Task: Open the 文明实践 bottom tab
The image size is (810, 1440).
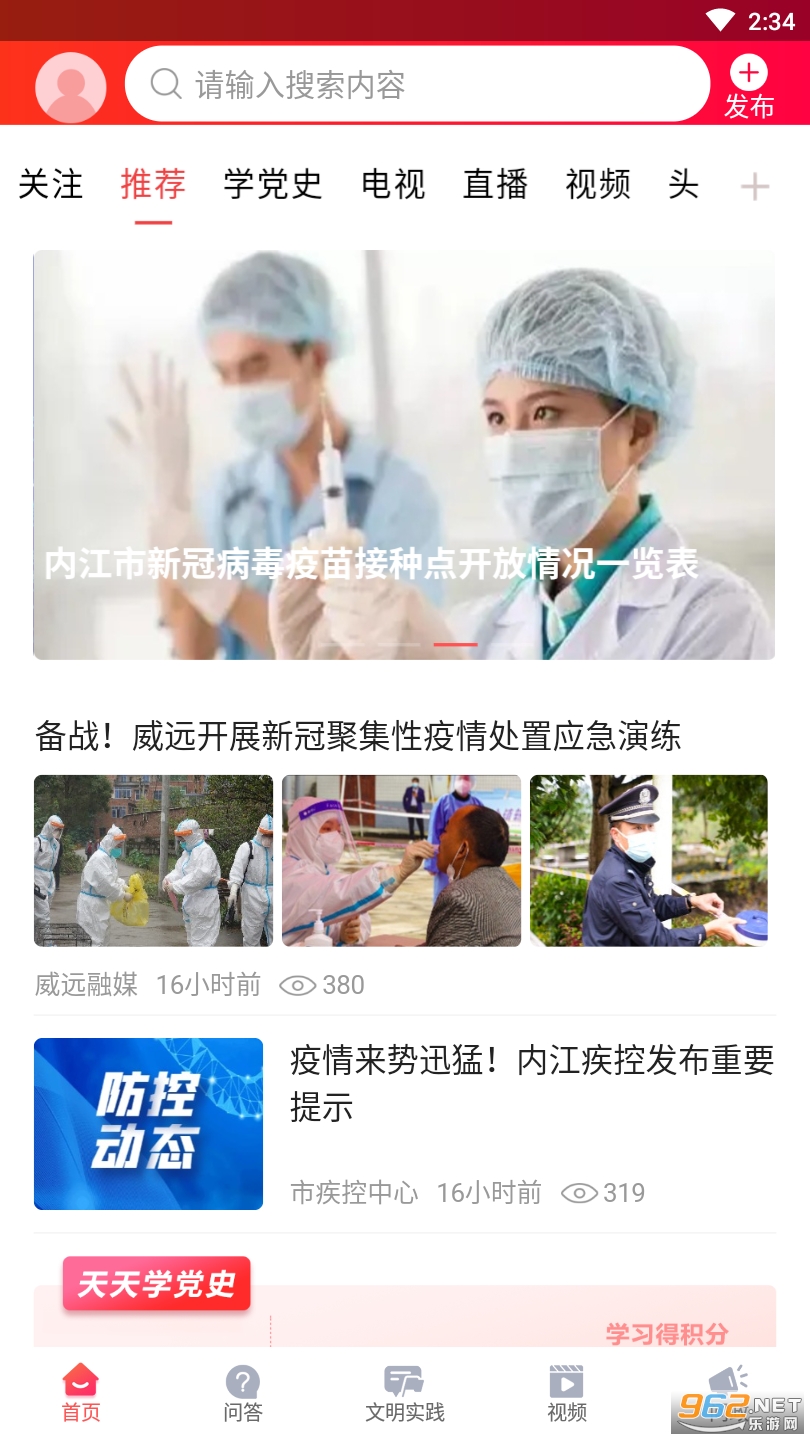Action: coord(405,1393)
